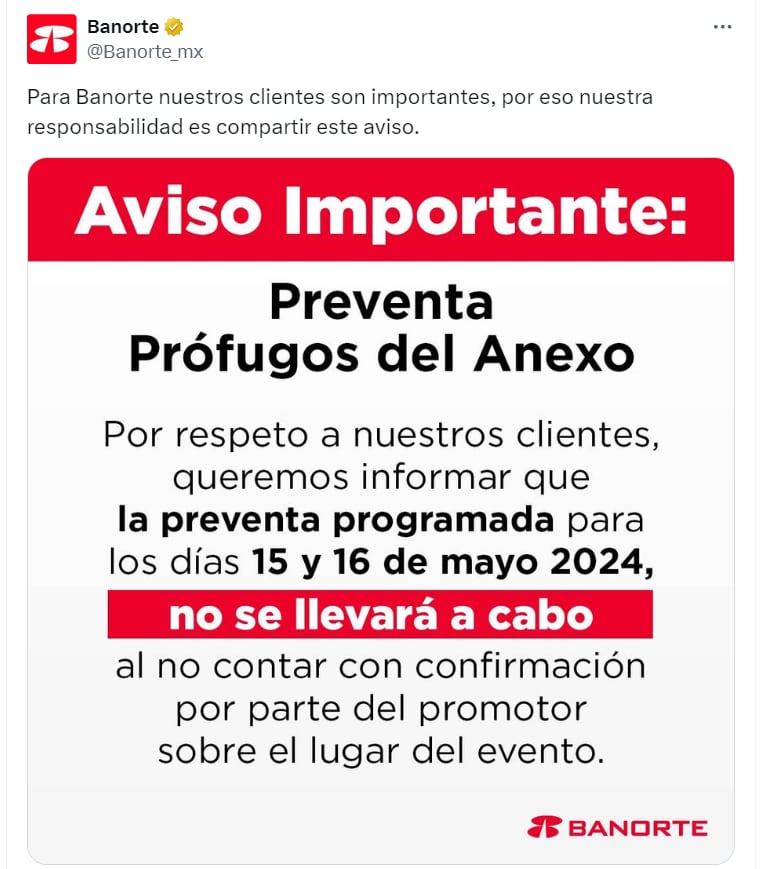Click the more actions icon at the top right
The width and height of the screenshot is (760, 869).
point(722,27)
